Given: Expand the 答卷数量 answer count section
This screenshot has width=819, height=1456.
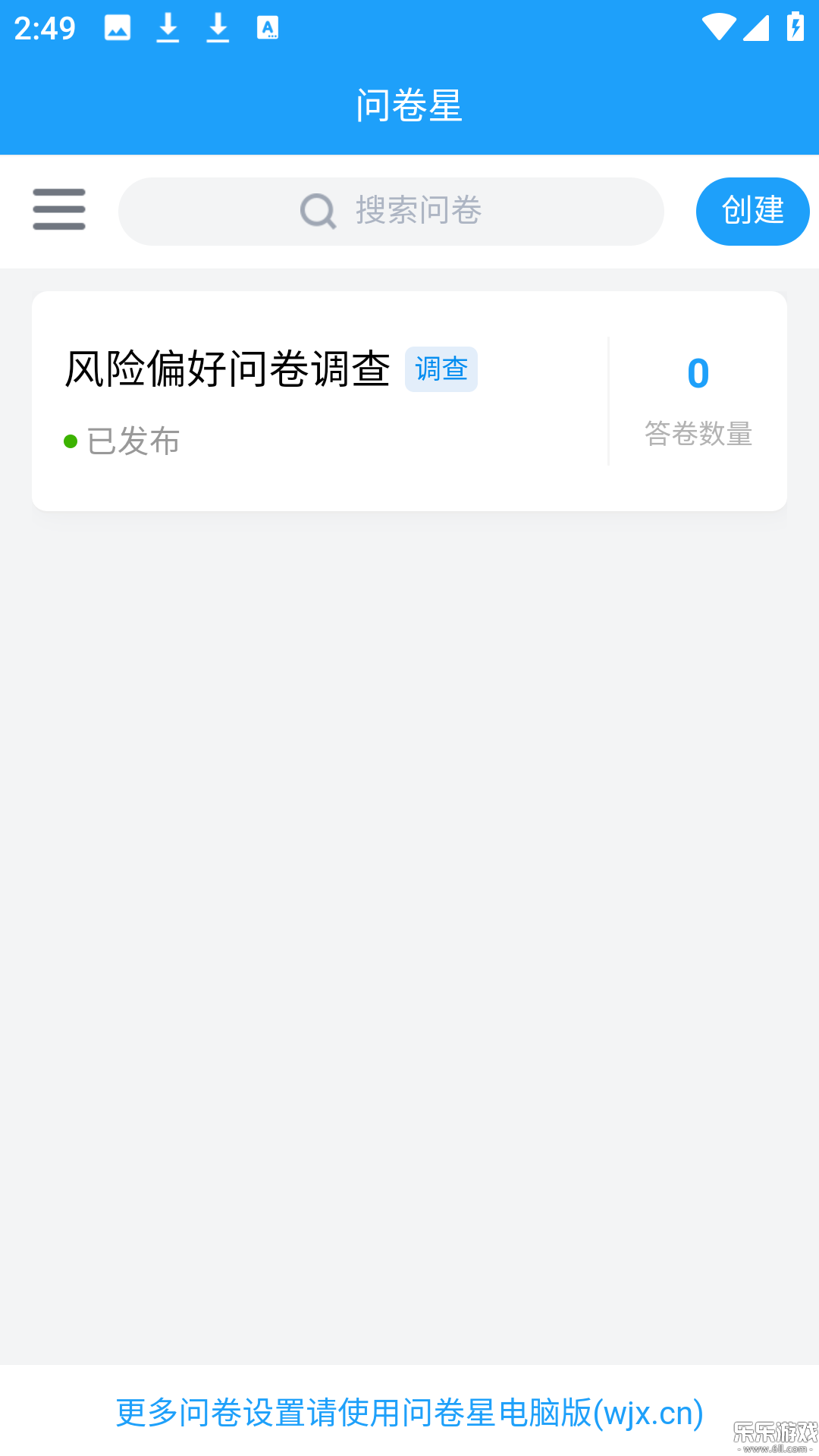Looking at the screenshot, I should tap(698, 435).
